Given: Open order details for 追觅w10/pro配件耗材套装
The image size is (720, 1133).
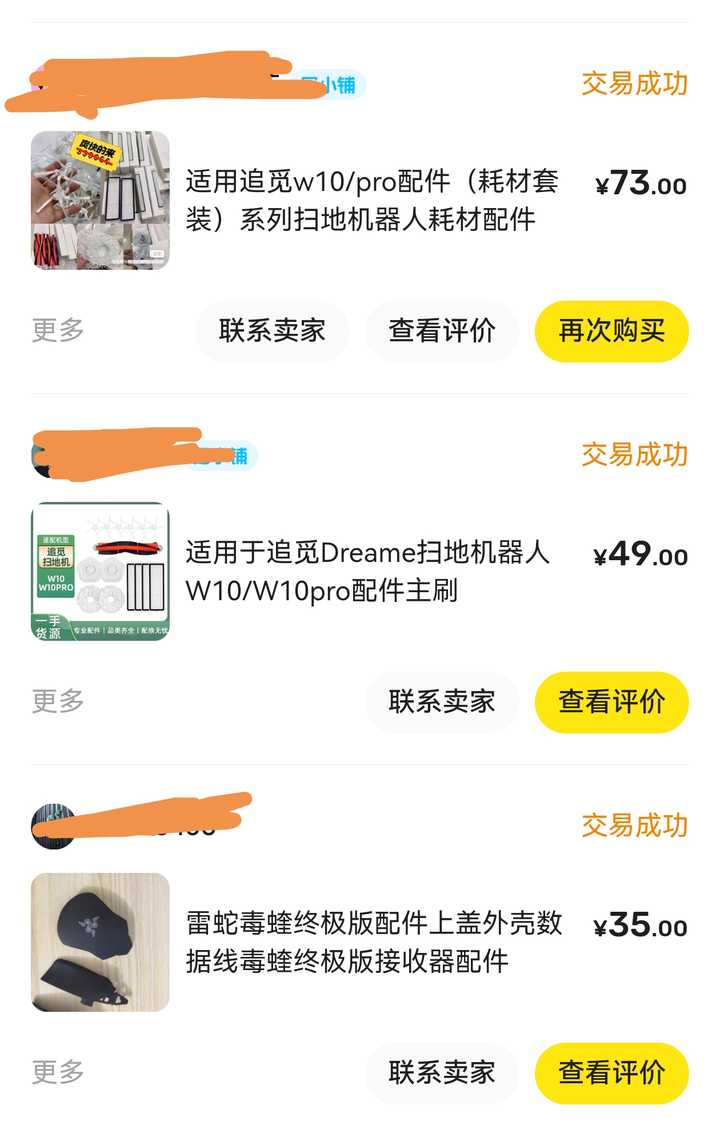Looking at the screenshot, I should point(372,200).
